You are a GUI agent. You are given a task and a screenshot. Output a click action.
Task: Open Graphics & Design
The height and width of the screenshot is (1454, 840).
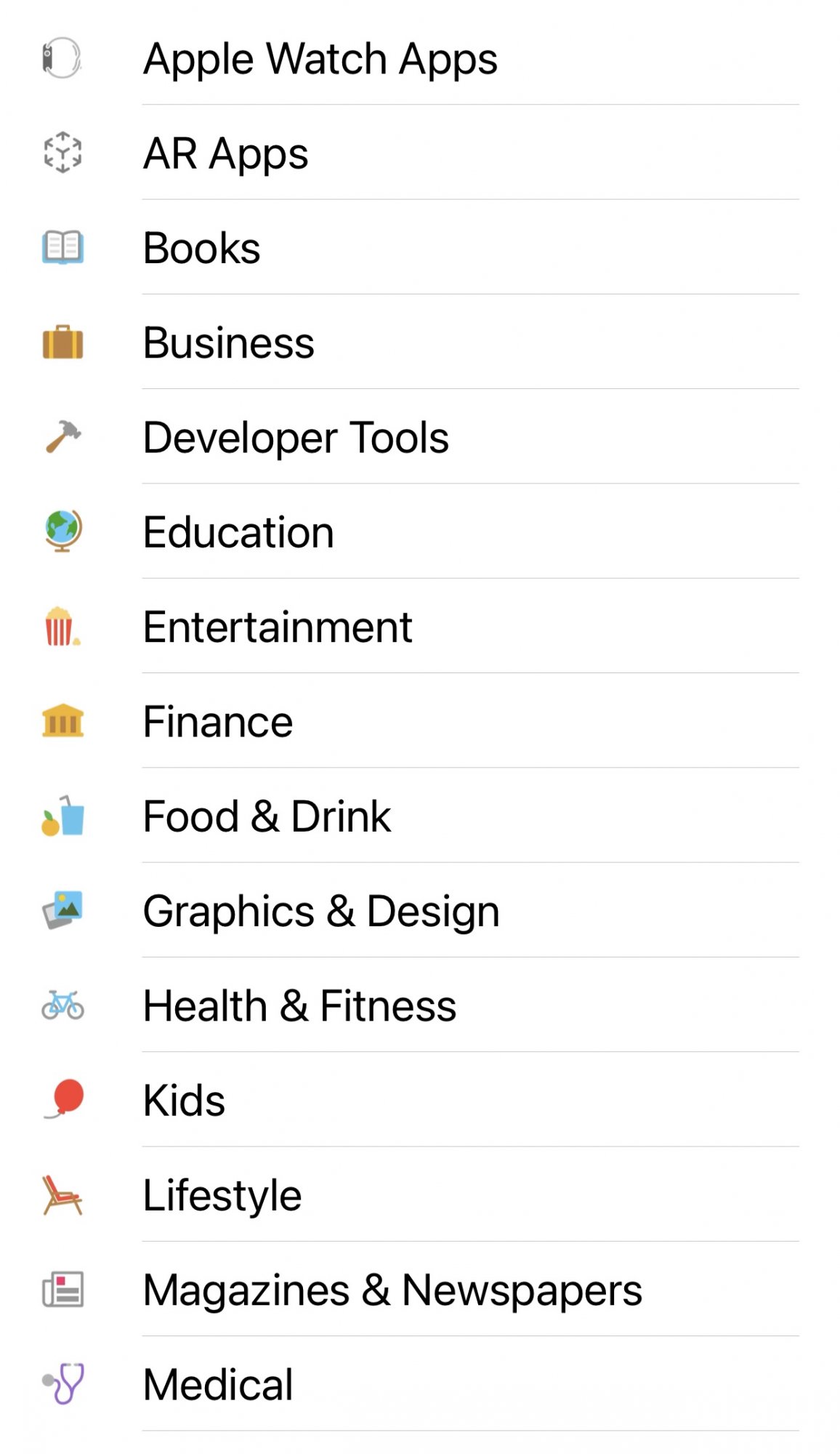321,911
